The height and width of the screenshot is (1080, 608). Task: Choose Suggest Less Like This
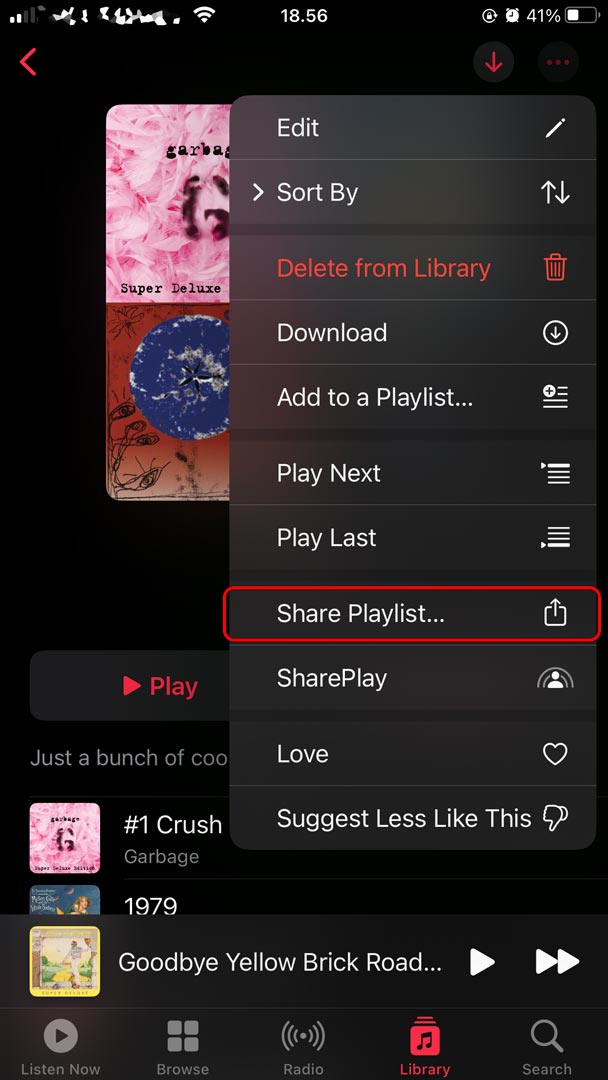412,818
